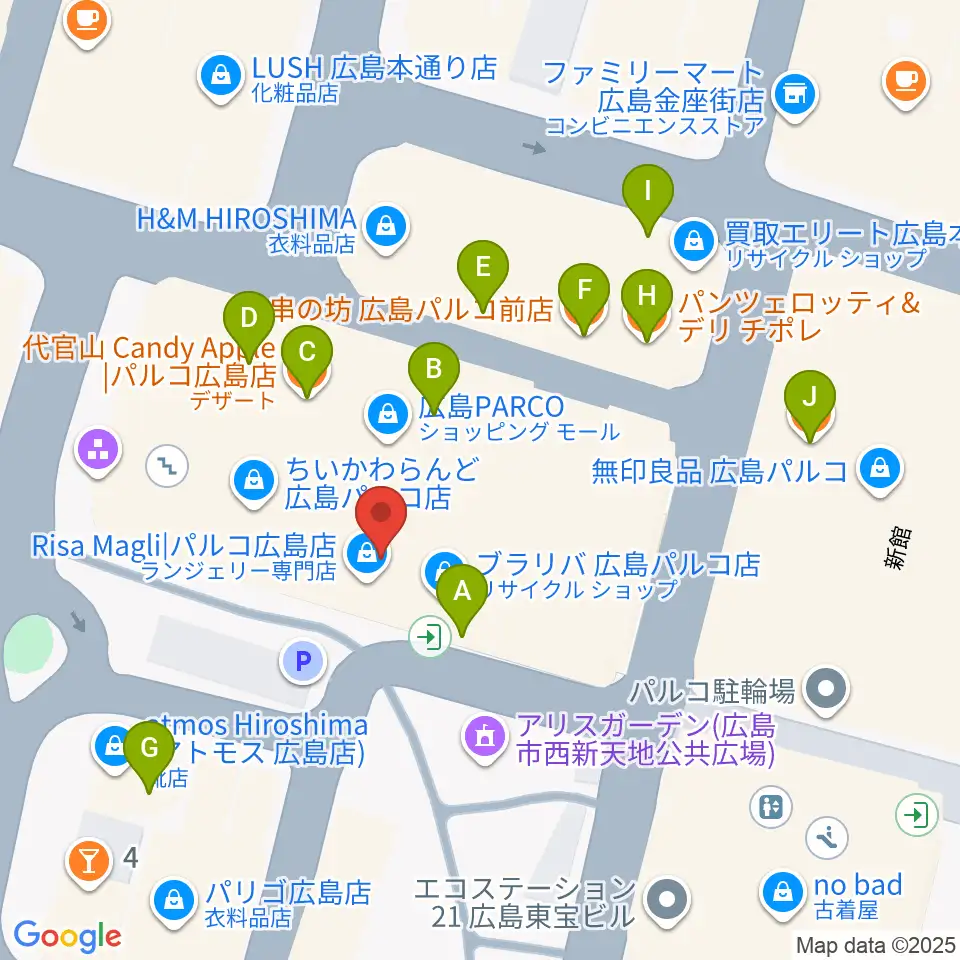
Task: Tap the parking P icon
Action: tap(303, 661)
